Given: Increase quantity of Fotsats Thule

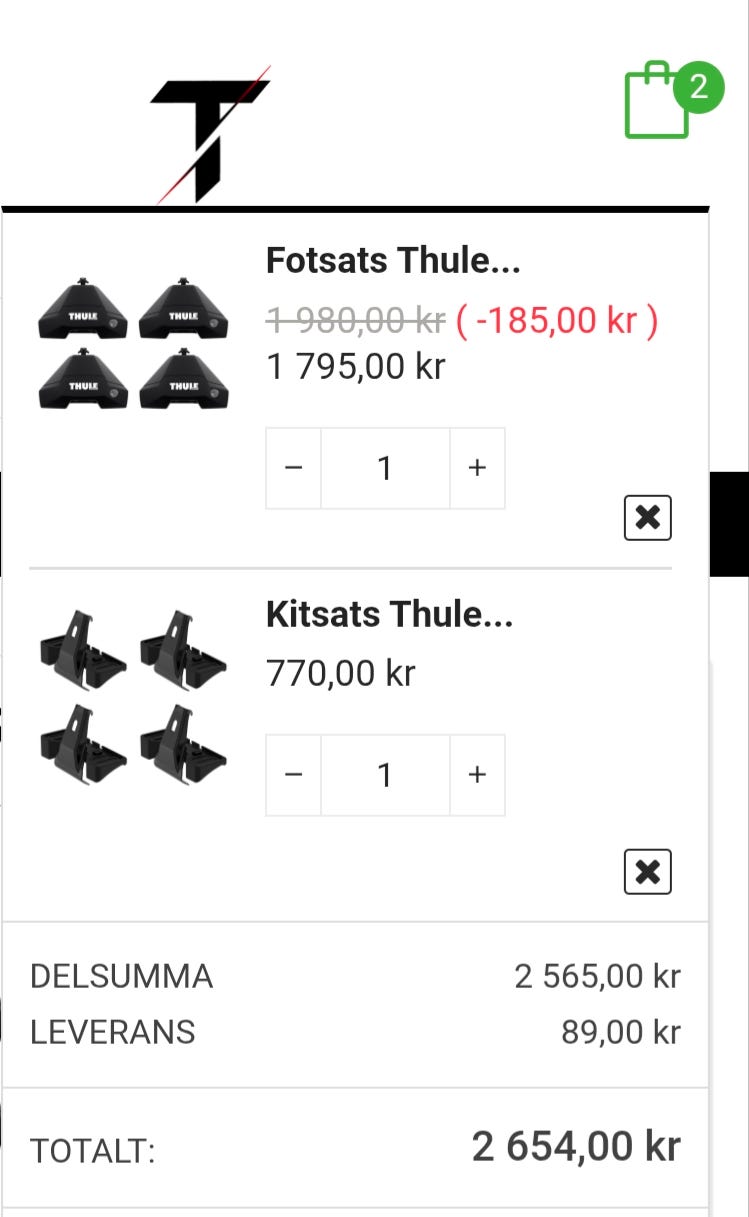Looking at the screenshot, I should (x=477, y=468).
